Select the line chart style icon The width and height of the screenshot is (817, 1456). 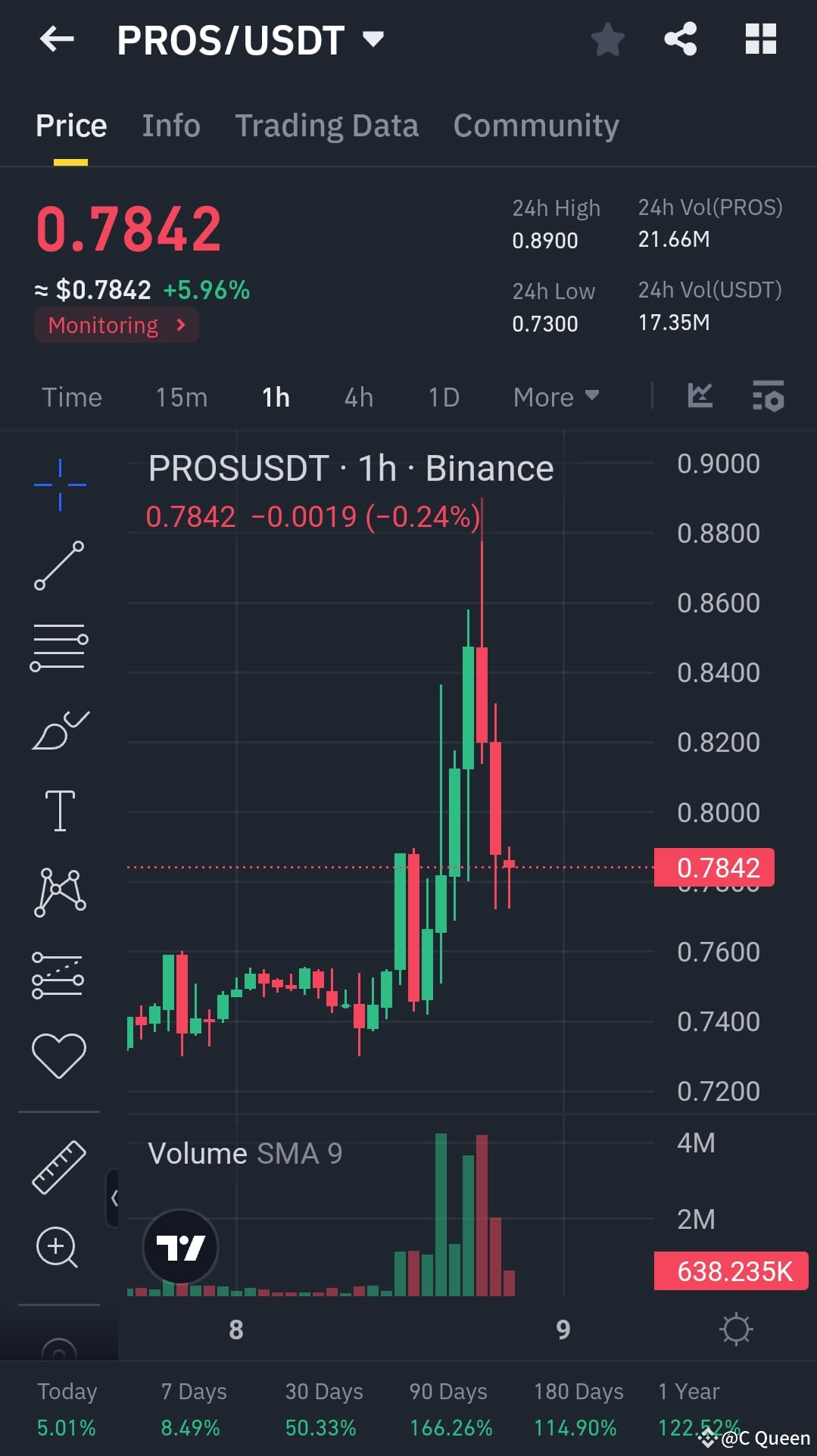700,395
